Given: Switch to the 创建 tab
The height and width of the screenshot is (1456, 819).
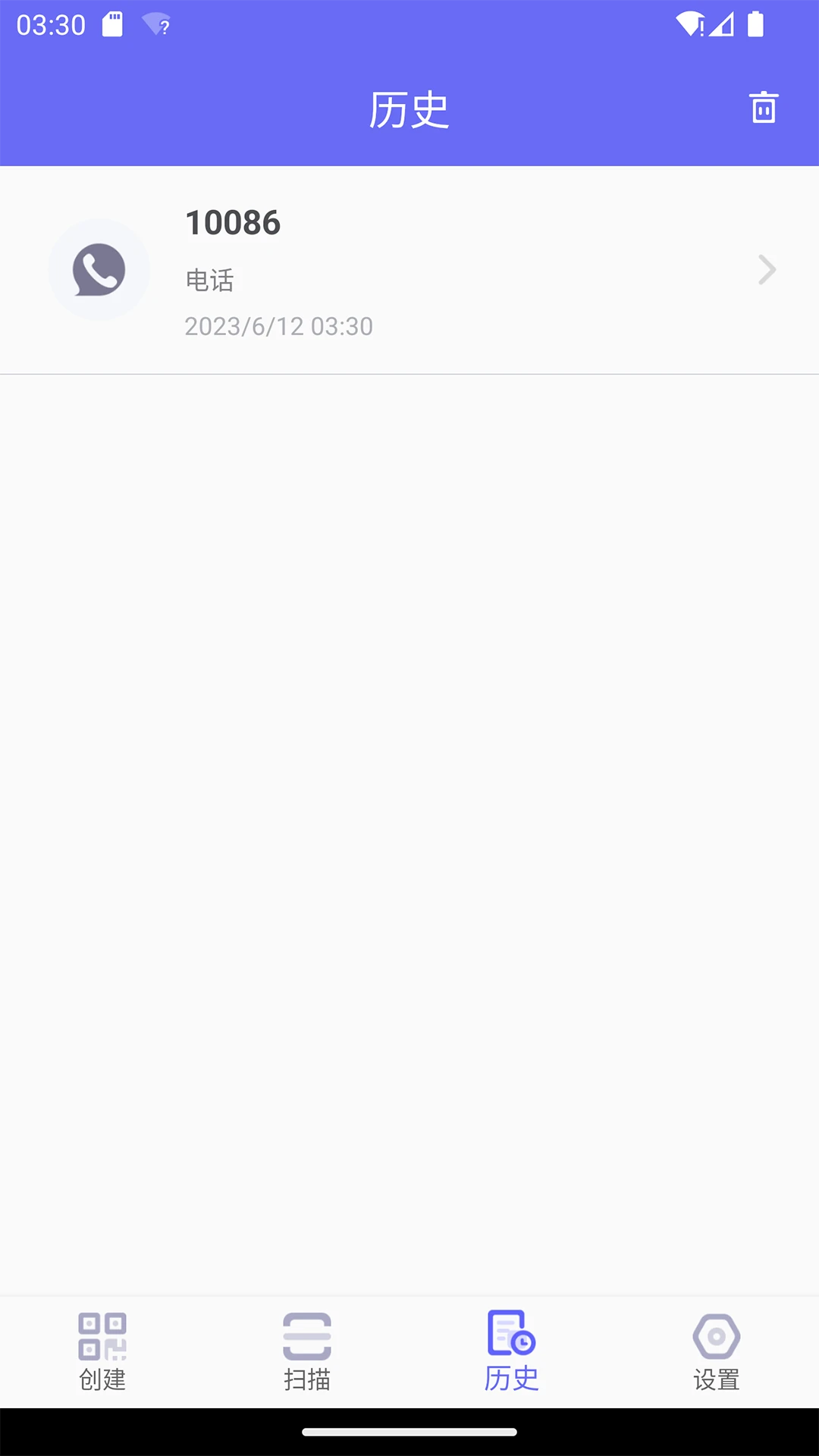Looking at the screenshot, I should pos(102,1352).
